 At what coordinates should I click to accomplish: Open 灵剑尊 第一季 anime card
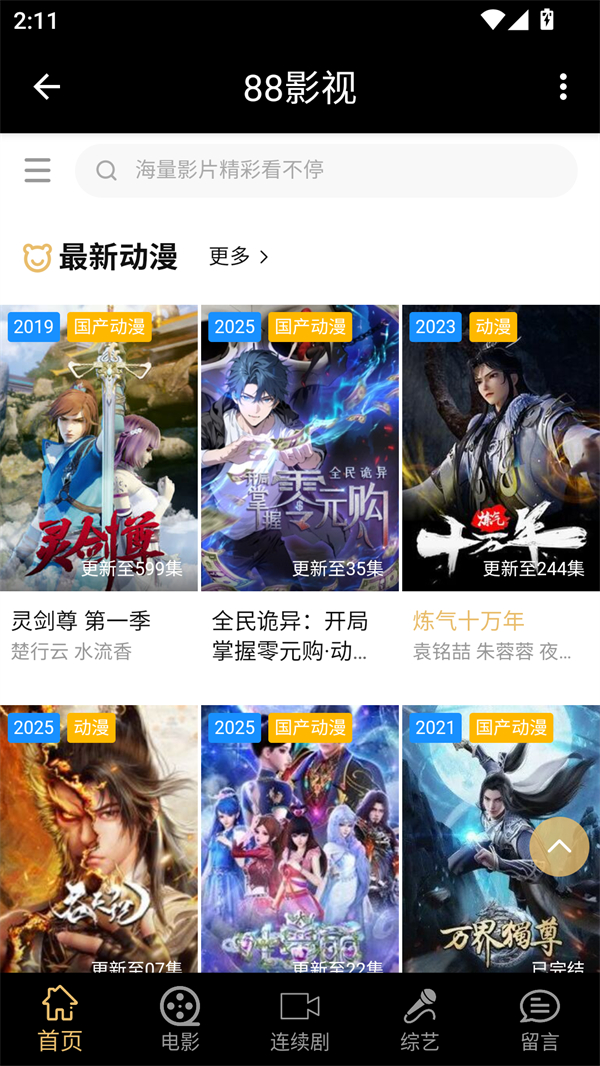(99, 448)
